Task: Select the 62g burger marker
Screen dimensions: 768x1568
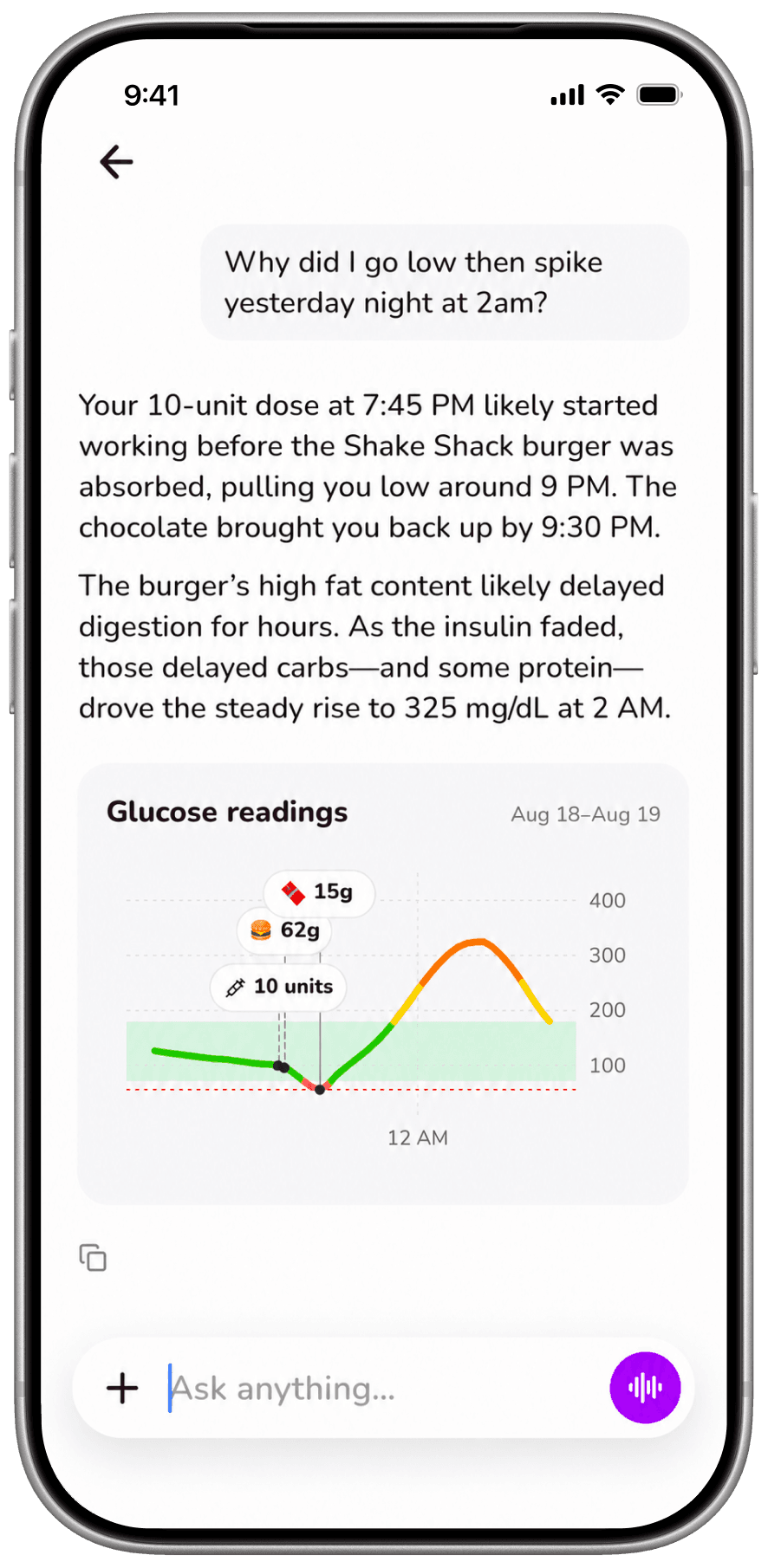Action: [284, 930]
